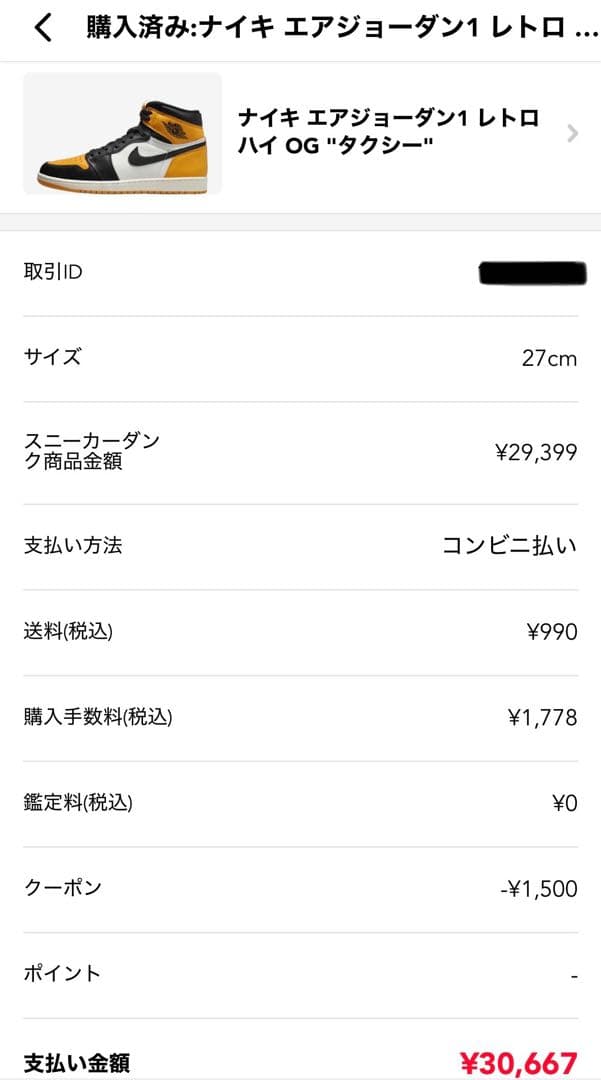The image size is (601, 1080).
Task: Go back from the purchase details
Action: (x=43, y=28)
